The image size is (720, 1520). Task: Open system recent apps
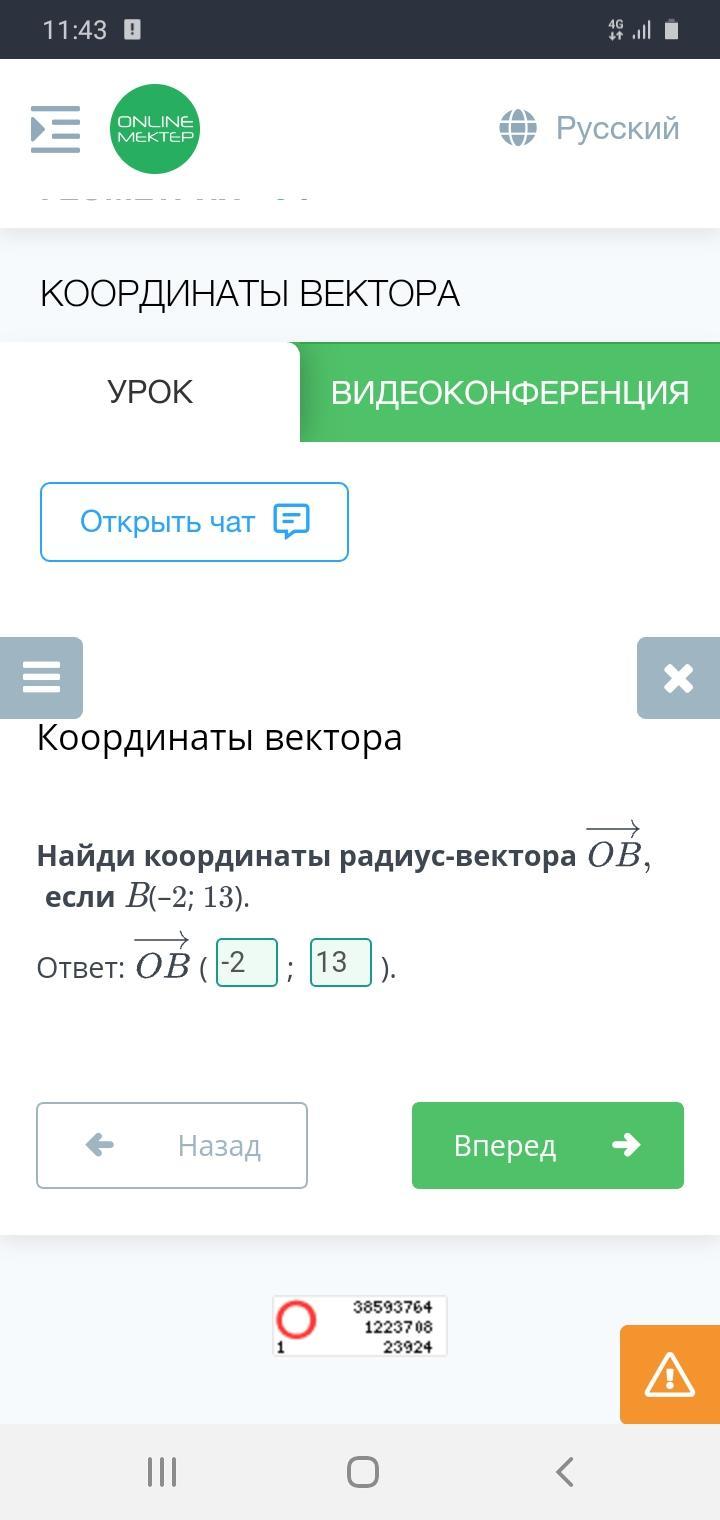coord(162,1472)
